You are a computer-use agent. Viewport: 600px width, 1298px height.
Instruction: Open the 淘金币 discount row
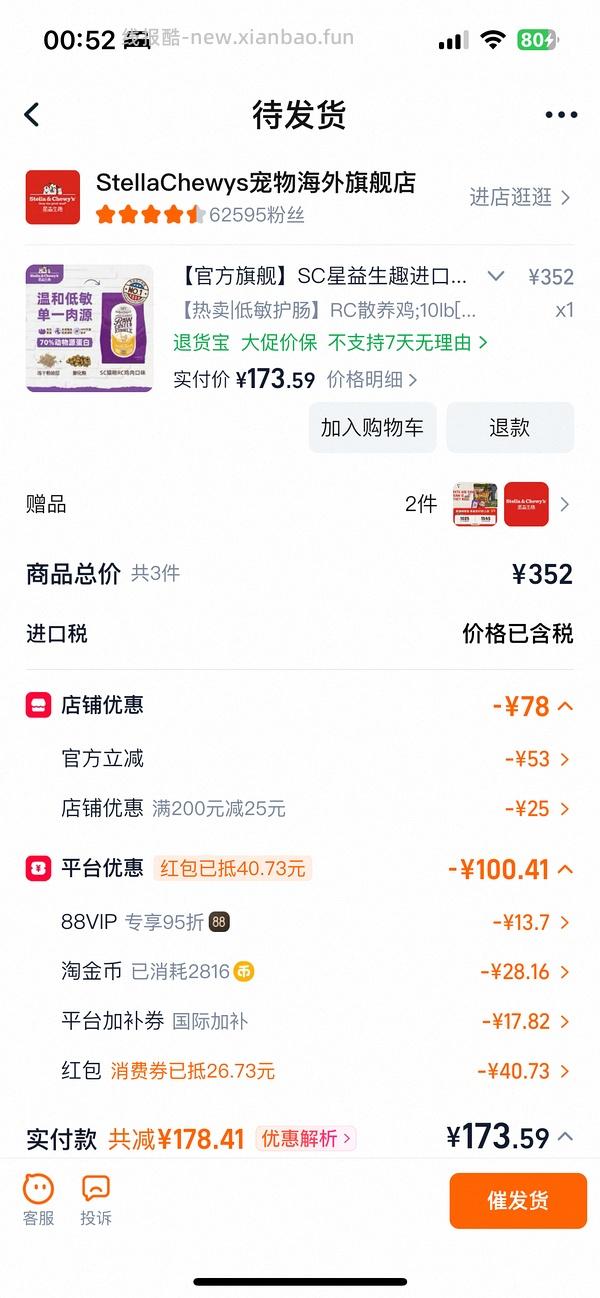pos(300,971)
